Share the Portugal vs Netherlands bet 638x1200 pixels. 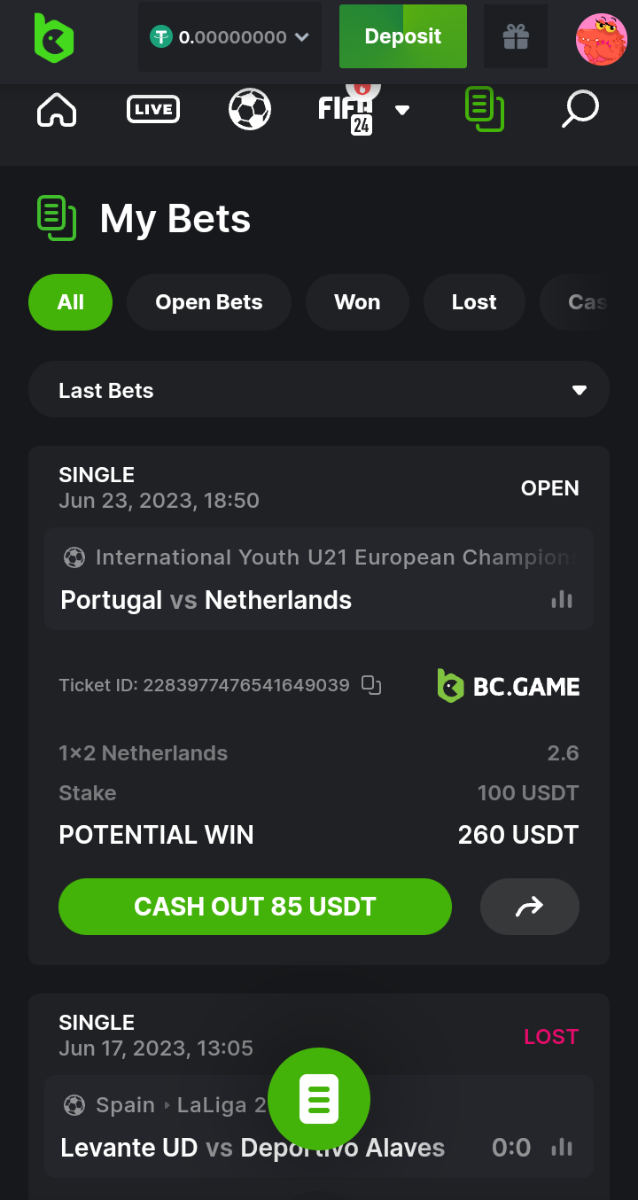click(529, 907)
